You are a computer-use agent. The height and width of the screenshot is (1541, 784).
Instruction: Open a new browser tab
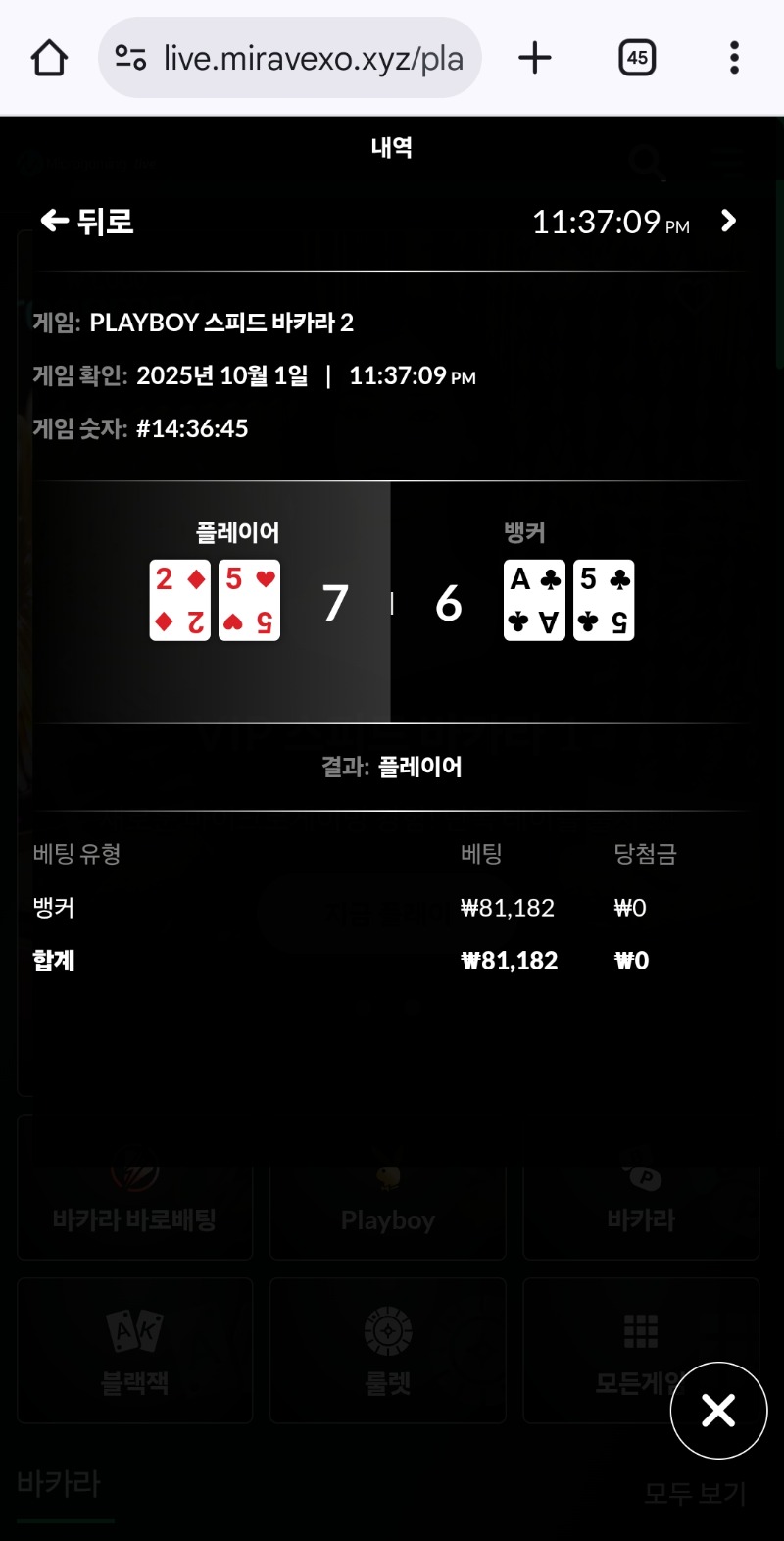click(x=535, y=58)
